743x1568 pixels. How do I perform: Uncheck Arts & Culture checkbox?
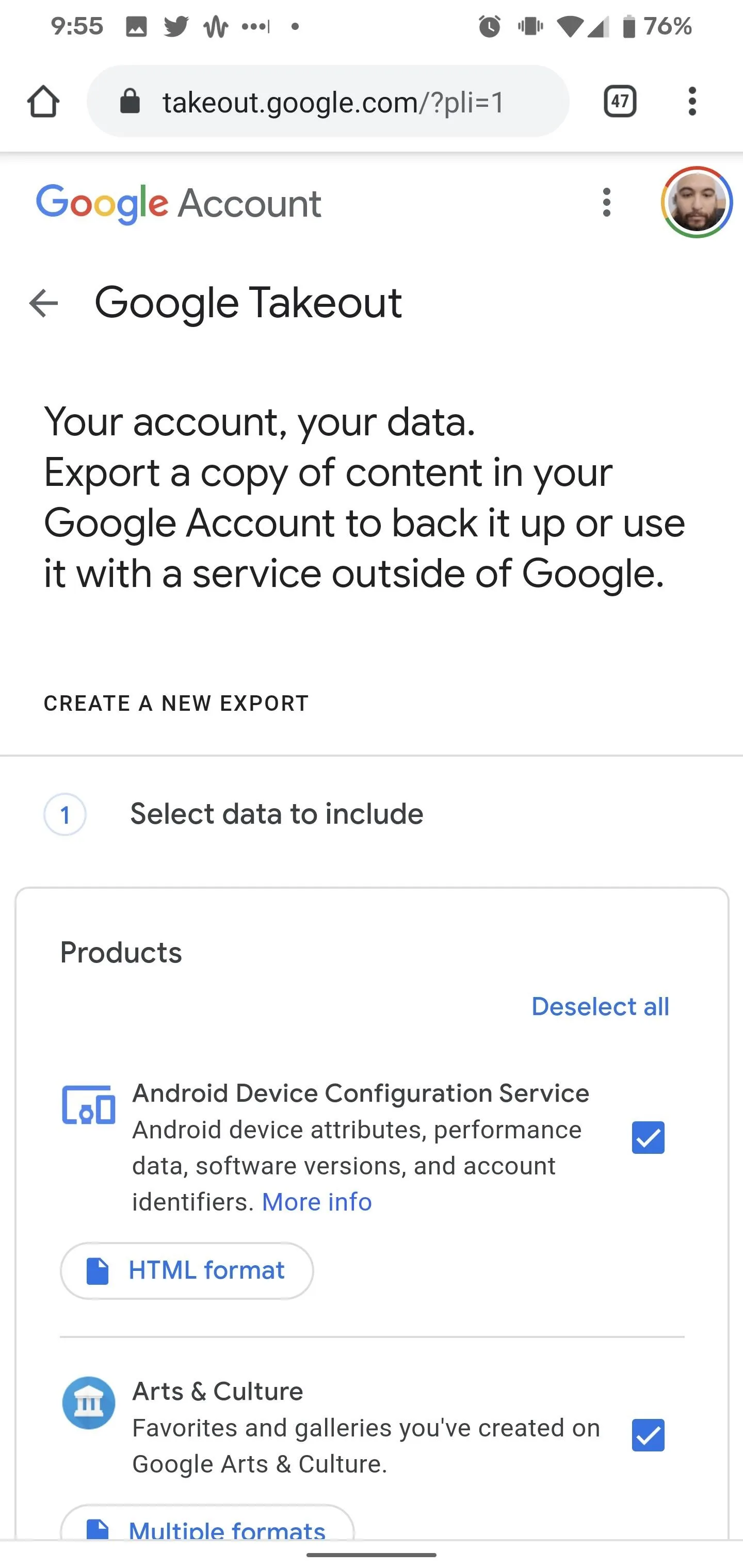tap(648, 1435)
